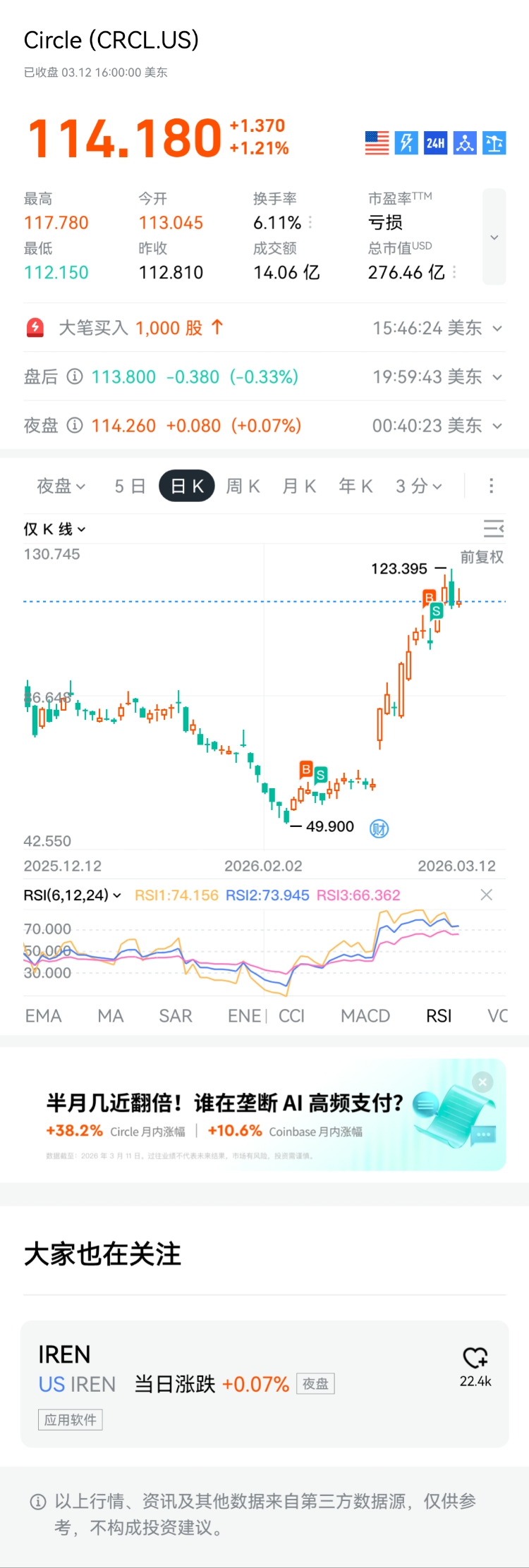Change the 前复权 adjustment setting
The width and height of the screenshot is (529, 1568).
(482, 557)
